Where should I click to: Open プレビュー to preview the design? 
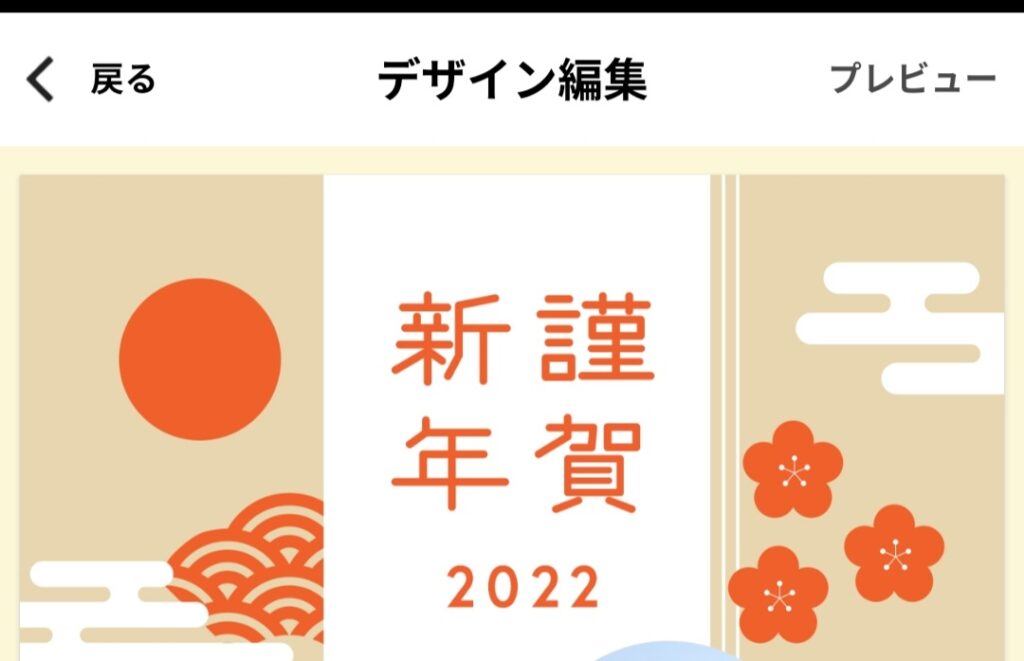(x=912, y=79)
